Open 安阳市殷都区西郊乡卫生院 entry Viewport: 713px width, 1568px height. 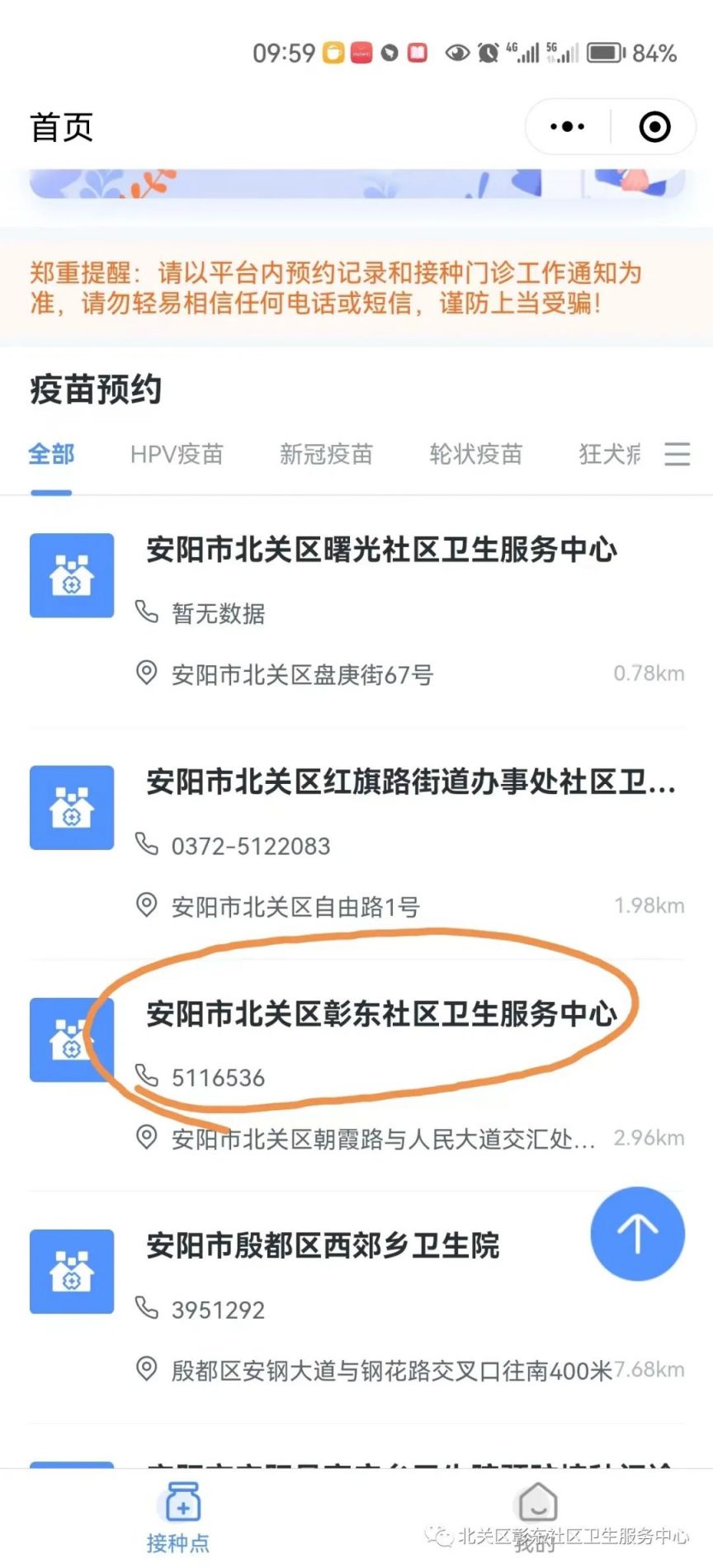click(323, 1245)
